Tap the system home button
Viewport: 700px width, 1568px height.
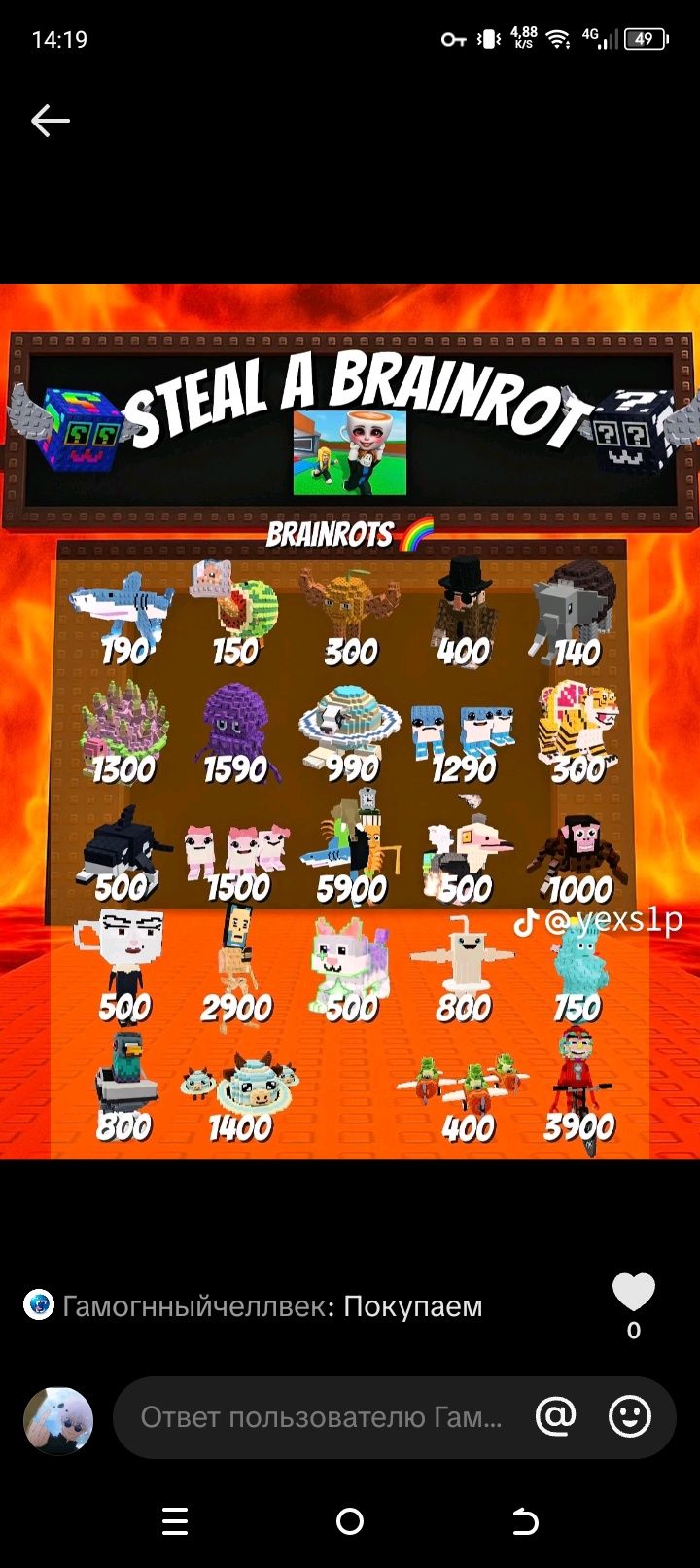(x=350, y=1521)
